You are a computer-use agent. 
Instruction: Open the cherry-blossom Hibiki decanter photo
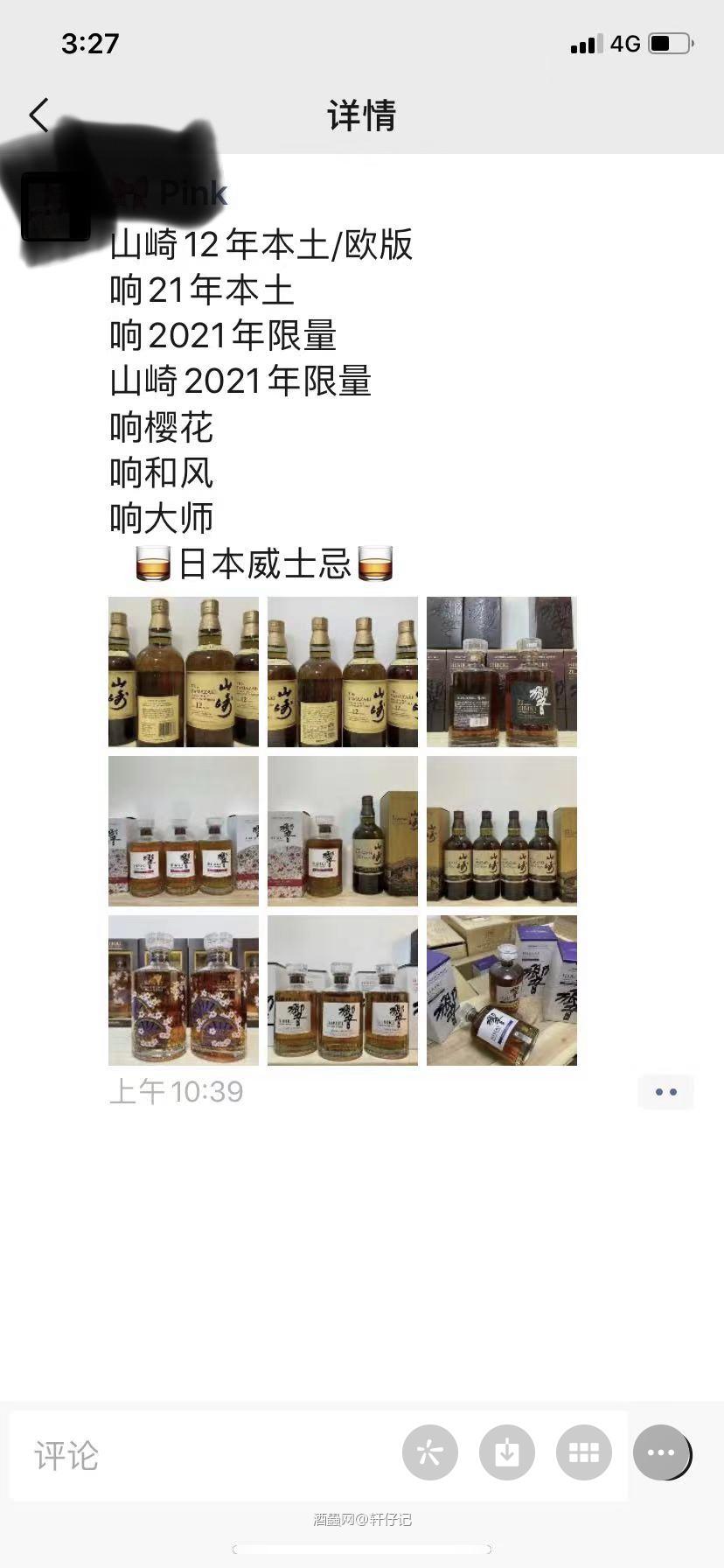183,990
